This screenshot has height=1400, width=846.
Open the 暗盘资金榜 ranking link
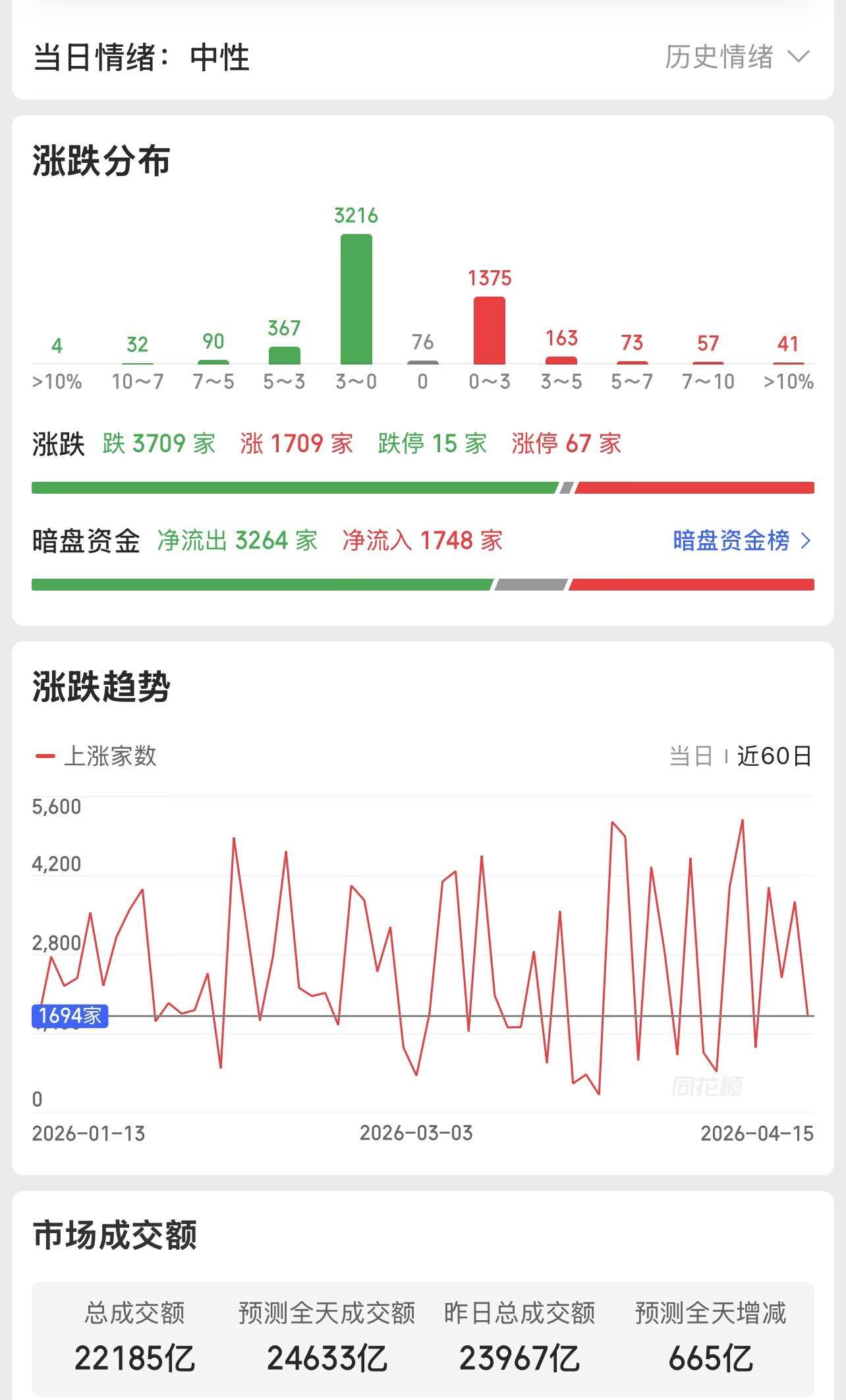pyautogui.click(x=741, y=540)
